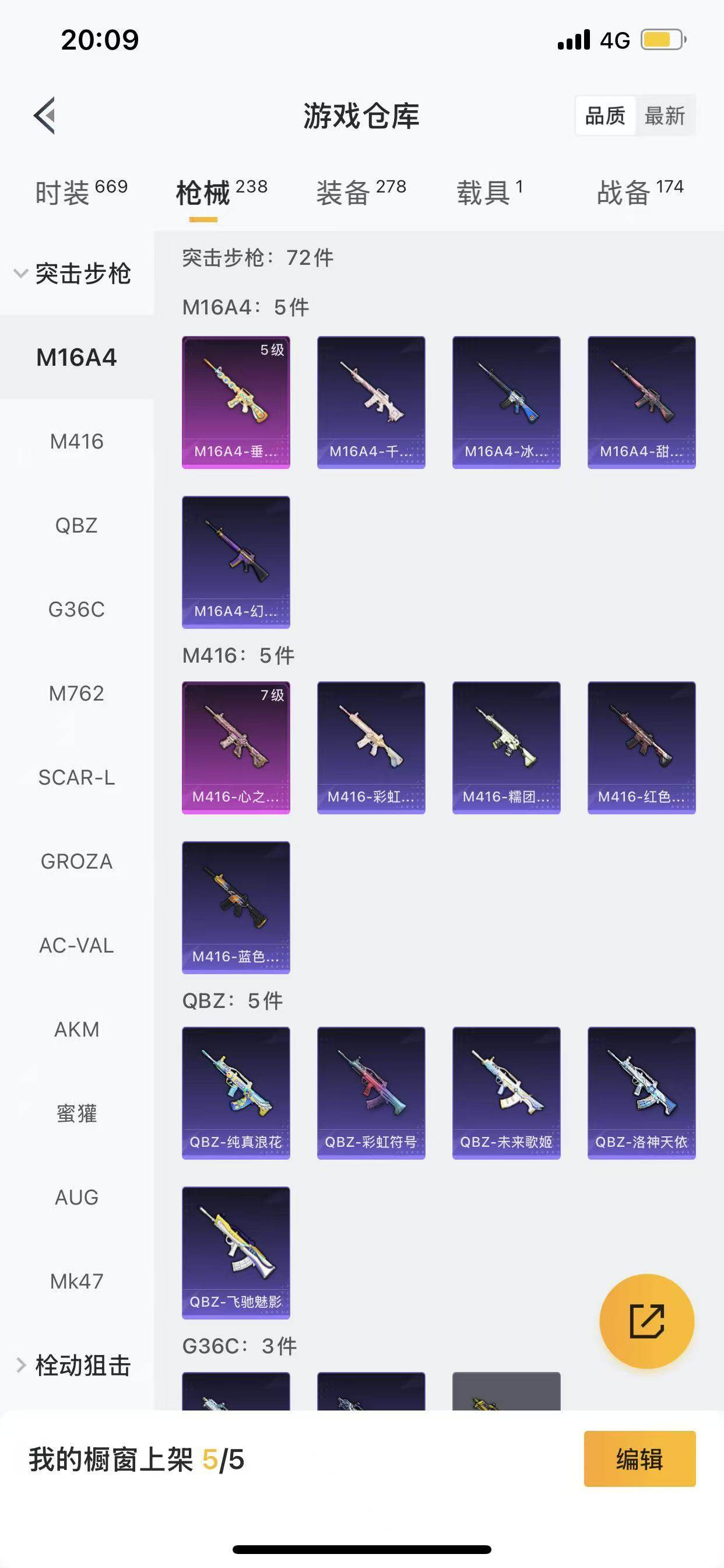View the QBZ-纯真浪花 skin
The height and width of the screenshot is (1568, 724).
point(236,1093)
